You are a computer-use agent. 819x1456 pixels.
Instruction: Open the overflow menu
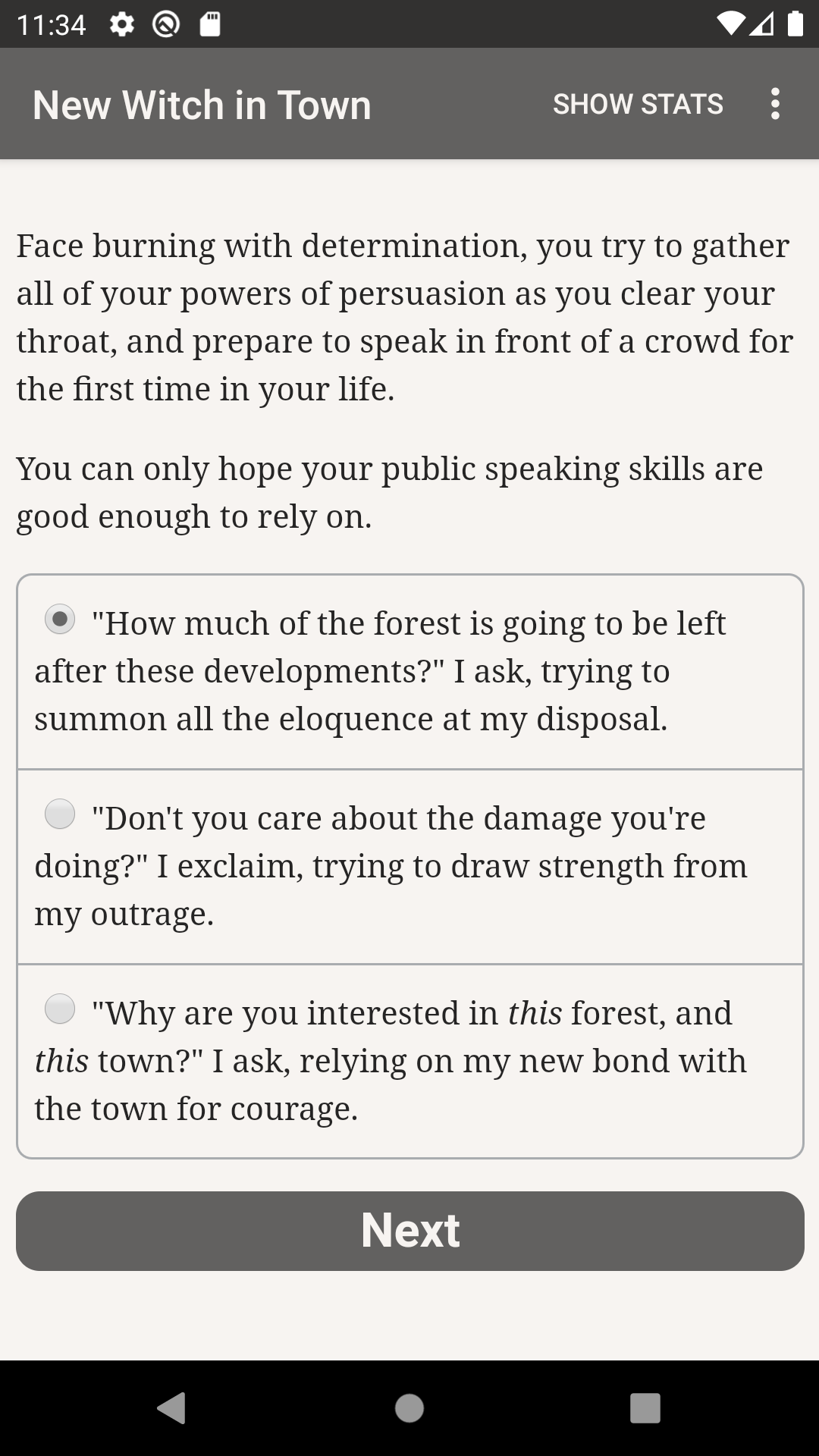click(774, 104)
